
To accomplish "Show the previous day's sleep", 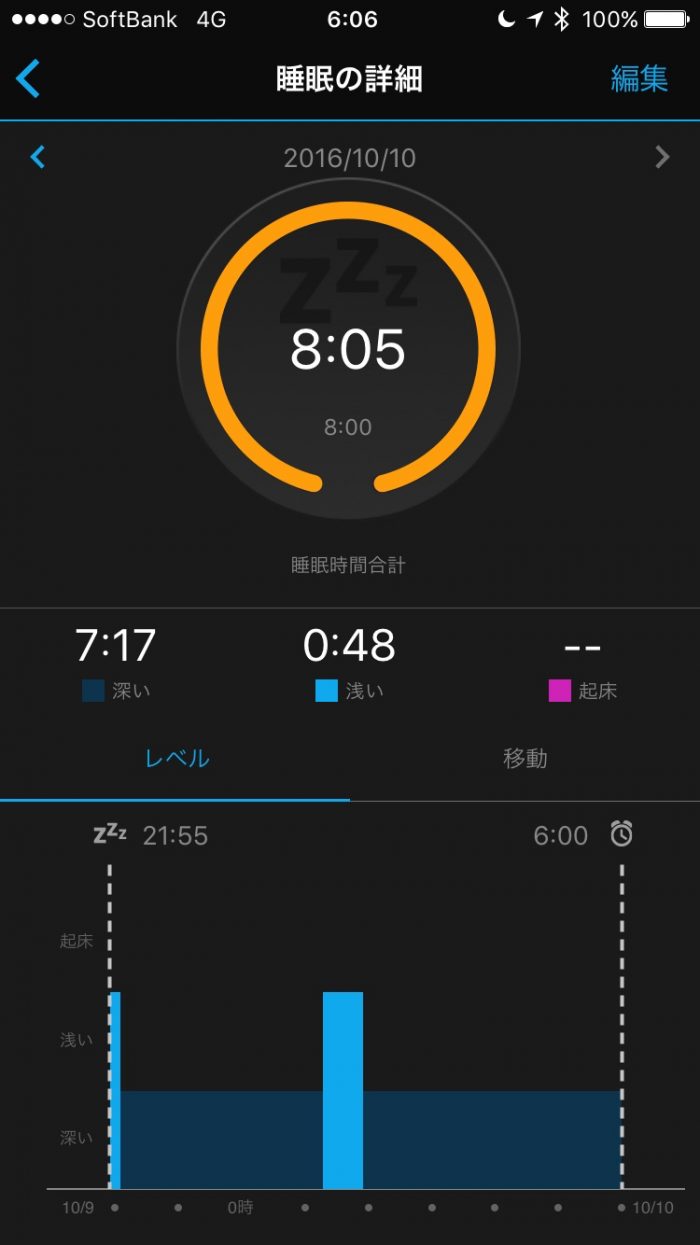I will (x=38, y=157).
